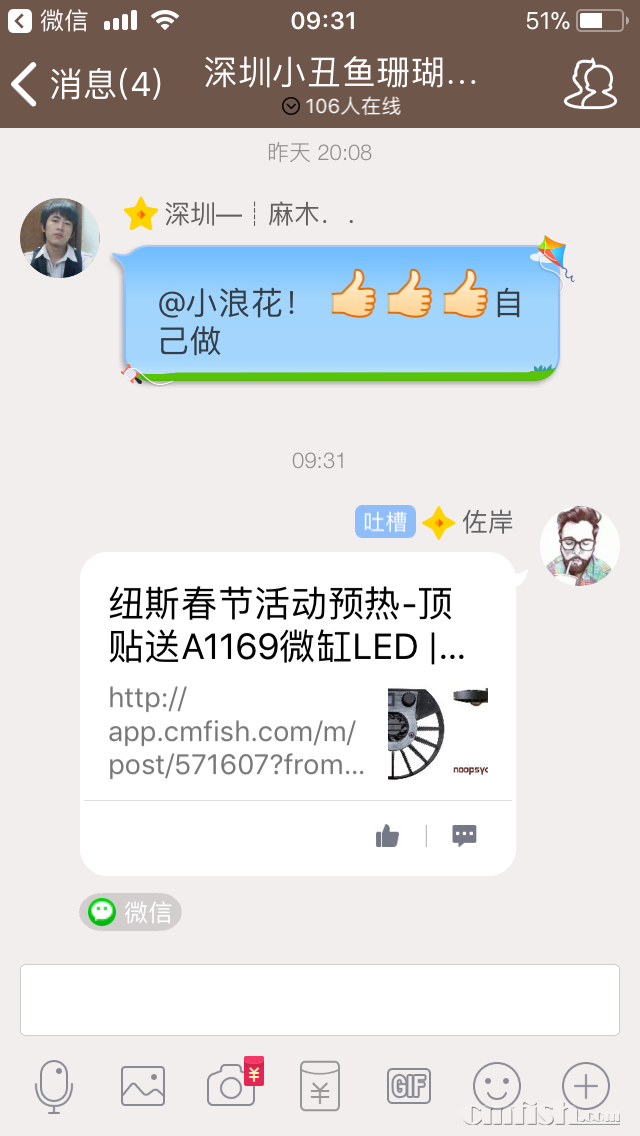Tap the 微信 source chip
640x1136 pixels.
(131, 912)
